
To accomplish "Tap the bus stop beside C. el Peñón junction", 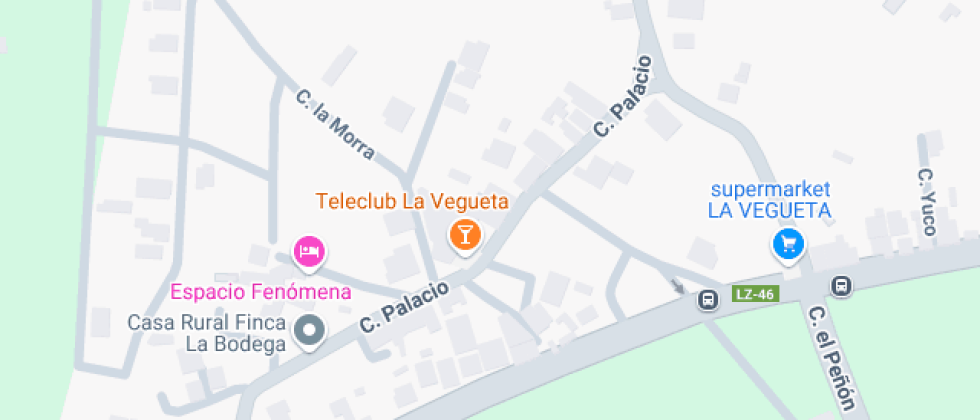I will click(841, 286).
